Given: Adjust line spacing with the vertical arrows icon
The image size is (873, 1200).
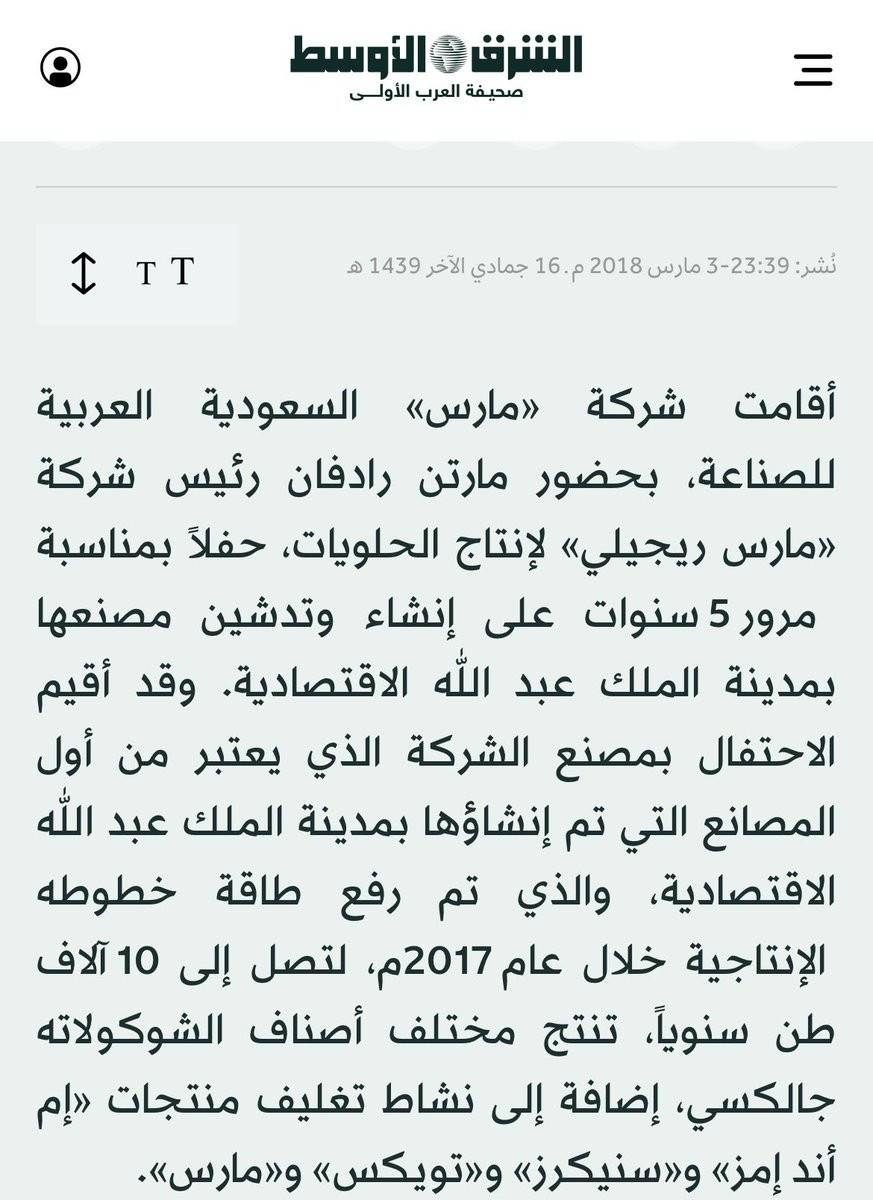Looking at the screenshot, I should [84, 273].
